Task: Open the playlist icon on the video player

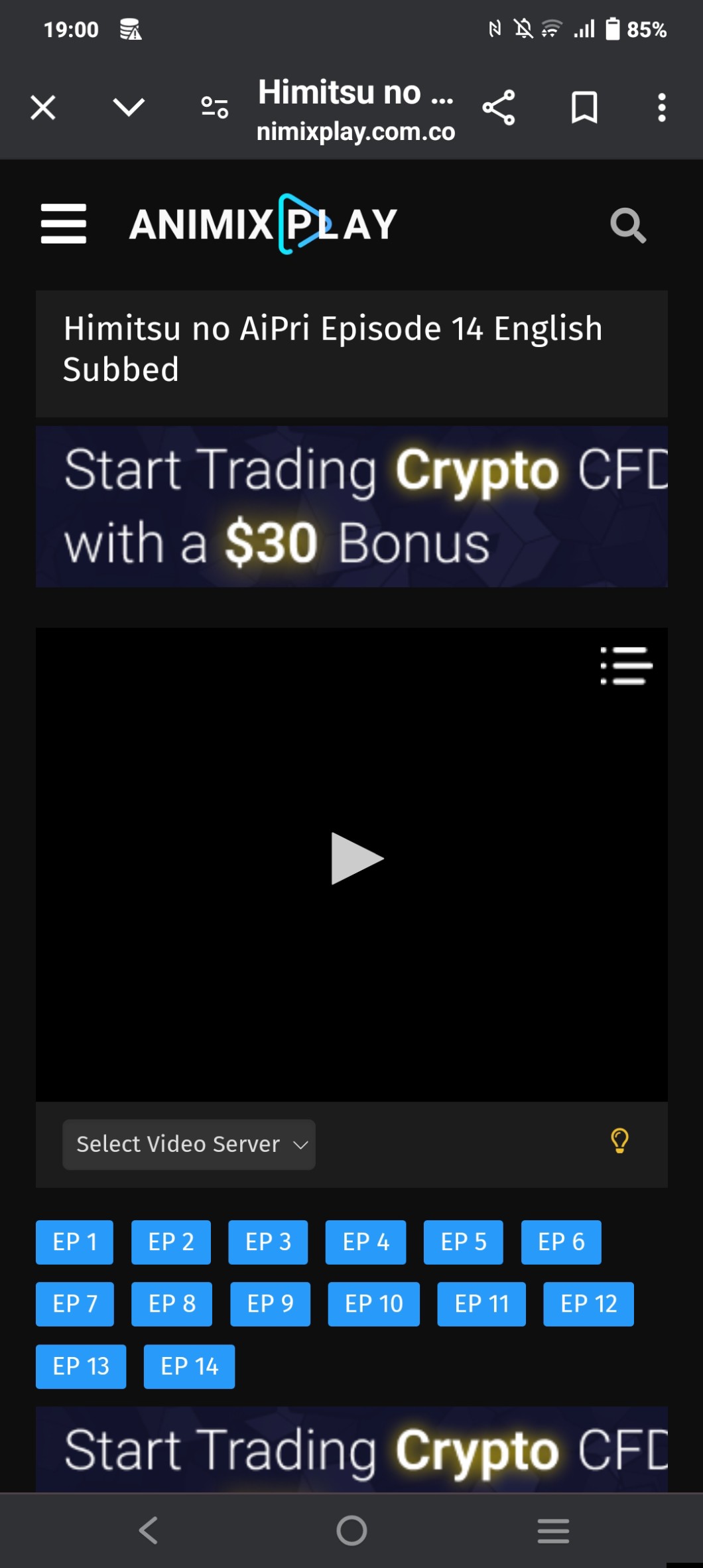Action: pyautogui.click(x=626, y=666)
